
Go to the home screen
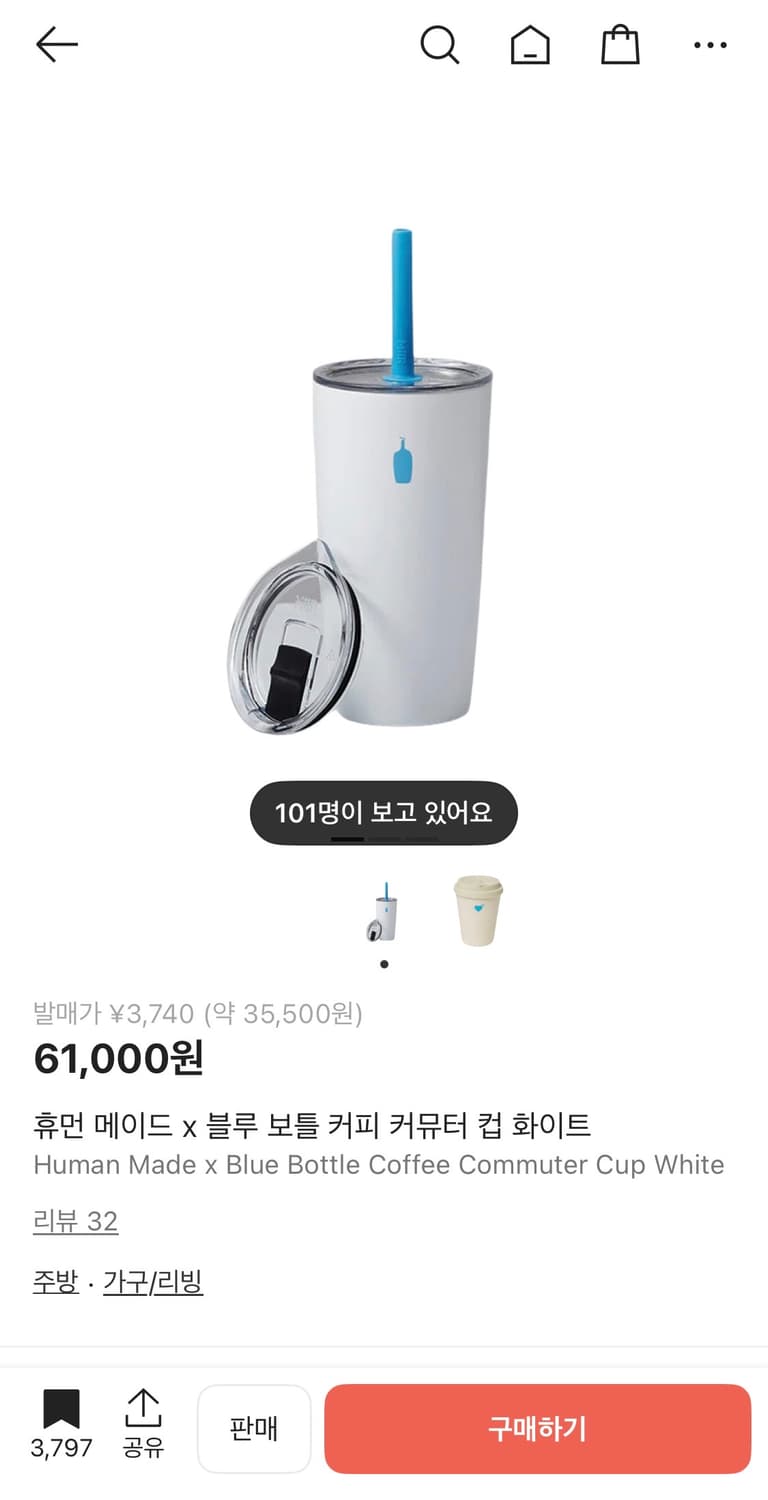coord(530,44)
